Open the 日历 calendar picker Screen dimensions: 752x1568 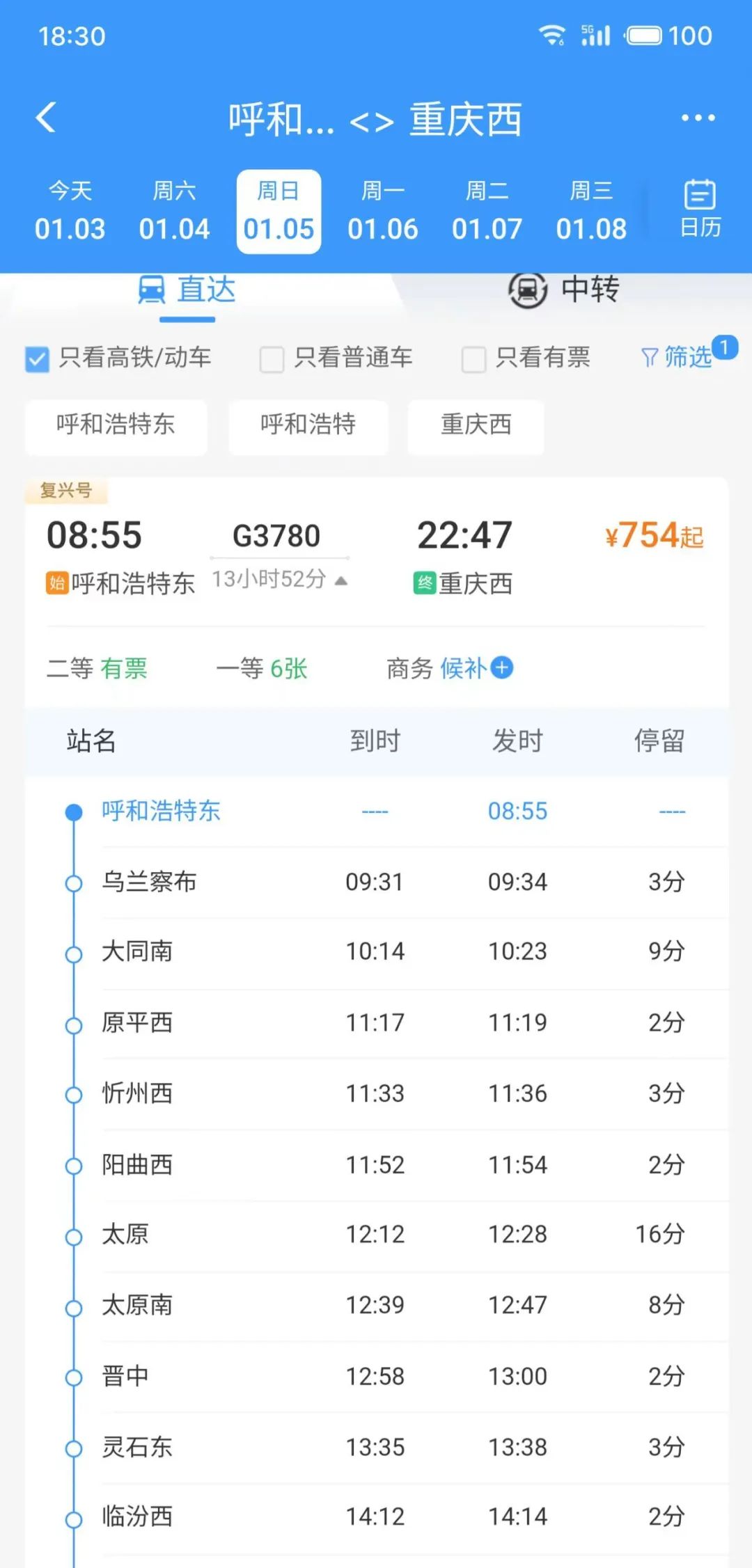pyautogui.click(x=700, y=209)
